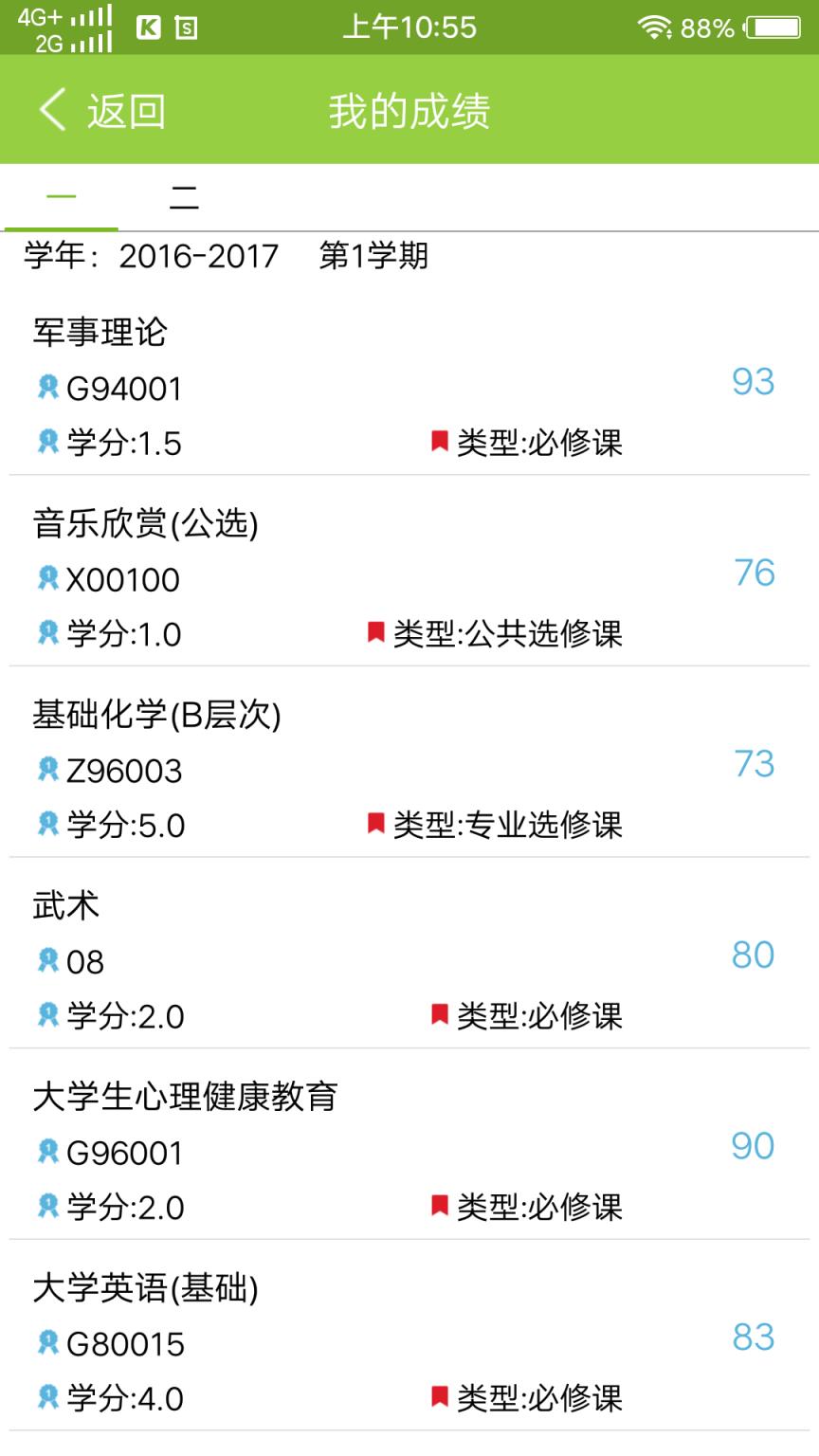Screen dimensions: 819x1456
Task: Tap the K app icon in the status bar
Action: point(149,27)
